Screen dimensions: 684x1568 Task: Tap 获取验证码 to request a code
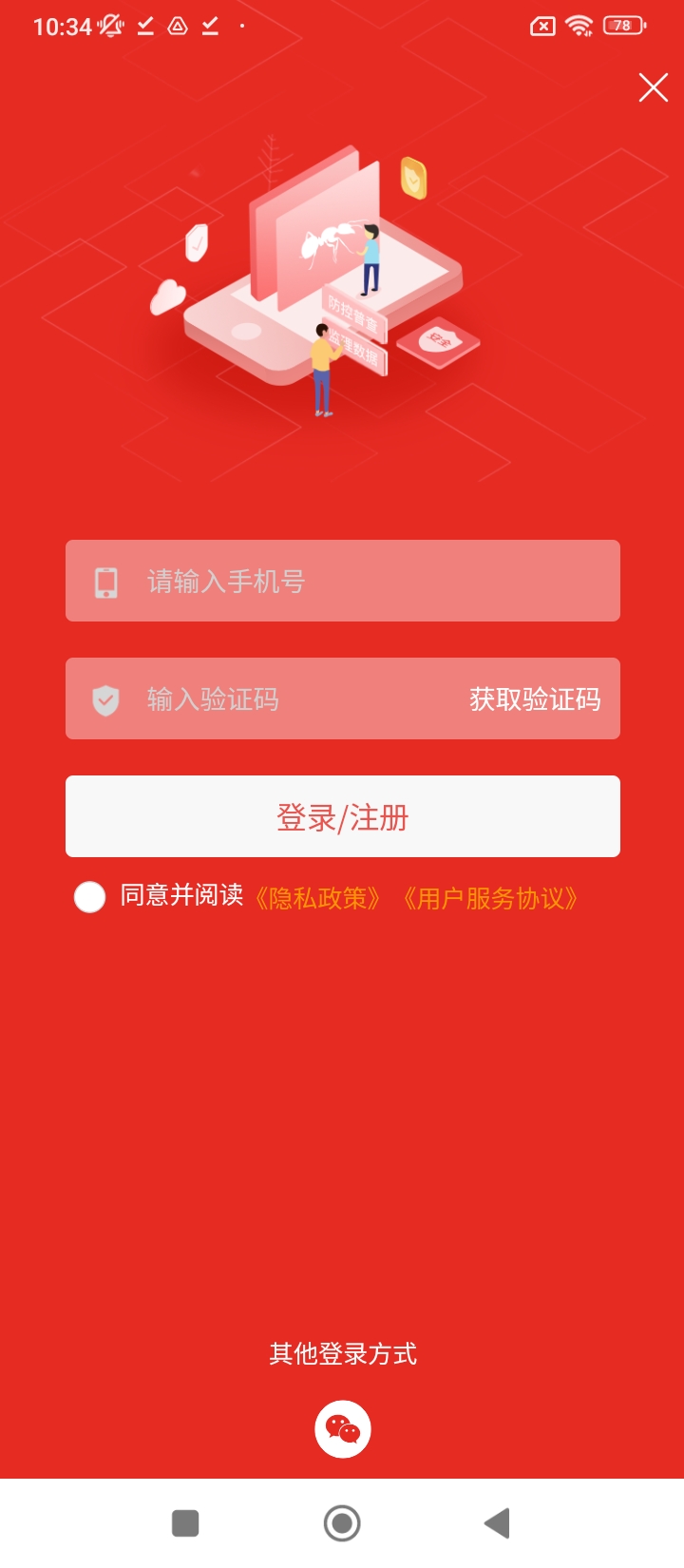tap(535, 699)
